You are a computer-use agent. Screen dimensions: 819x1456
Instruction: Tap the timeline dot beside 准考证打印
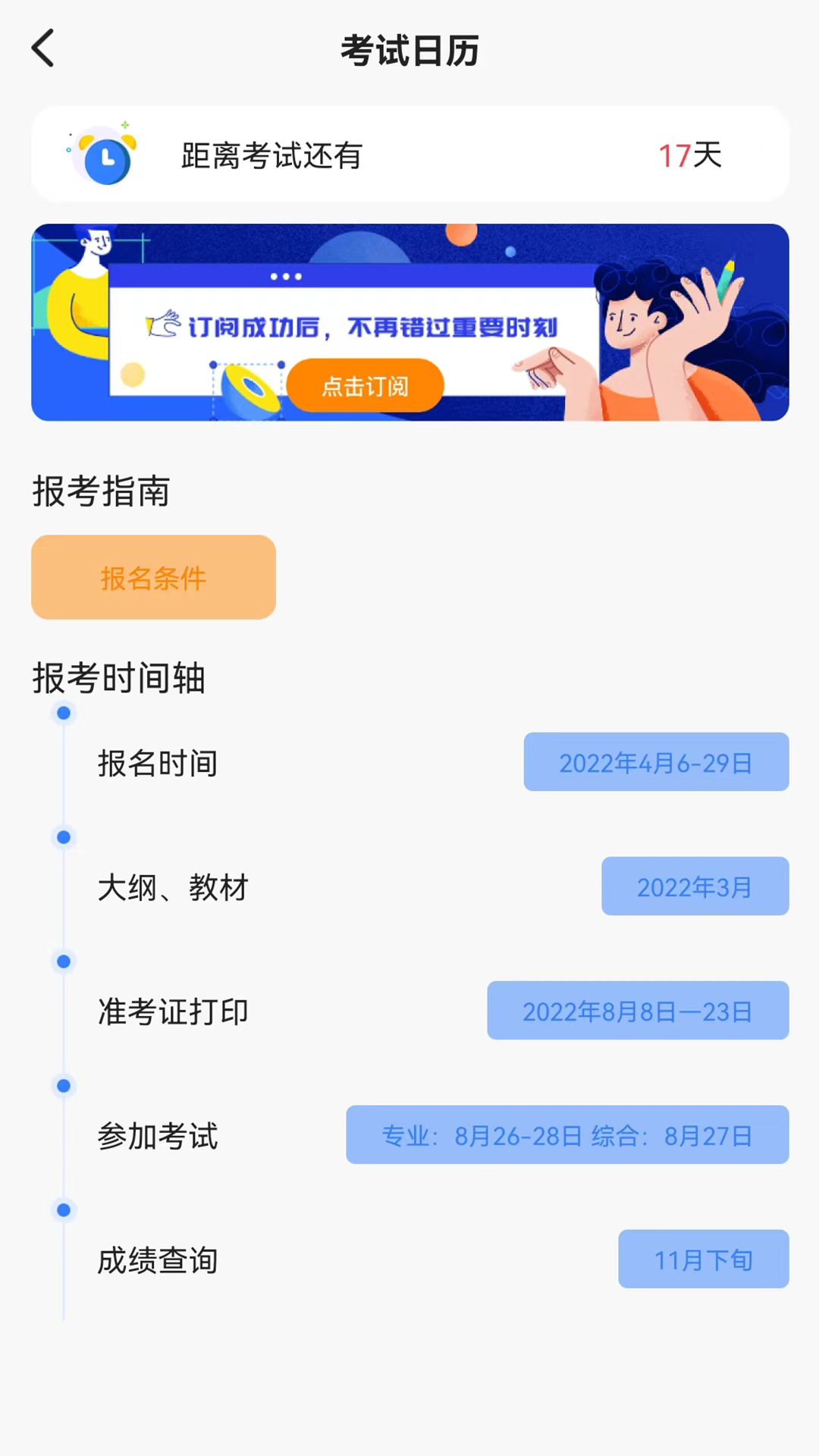point(63,962)
